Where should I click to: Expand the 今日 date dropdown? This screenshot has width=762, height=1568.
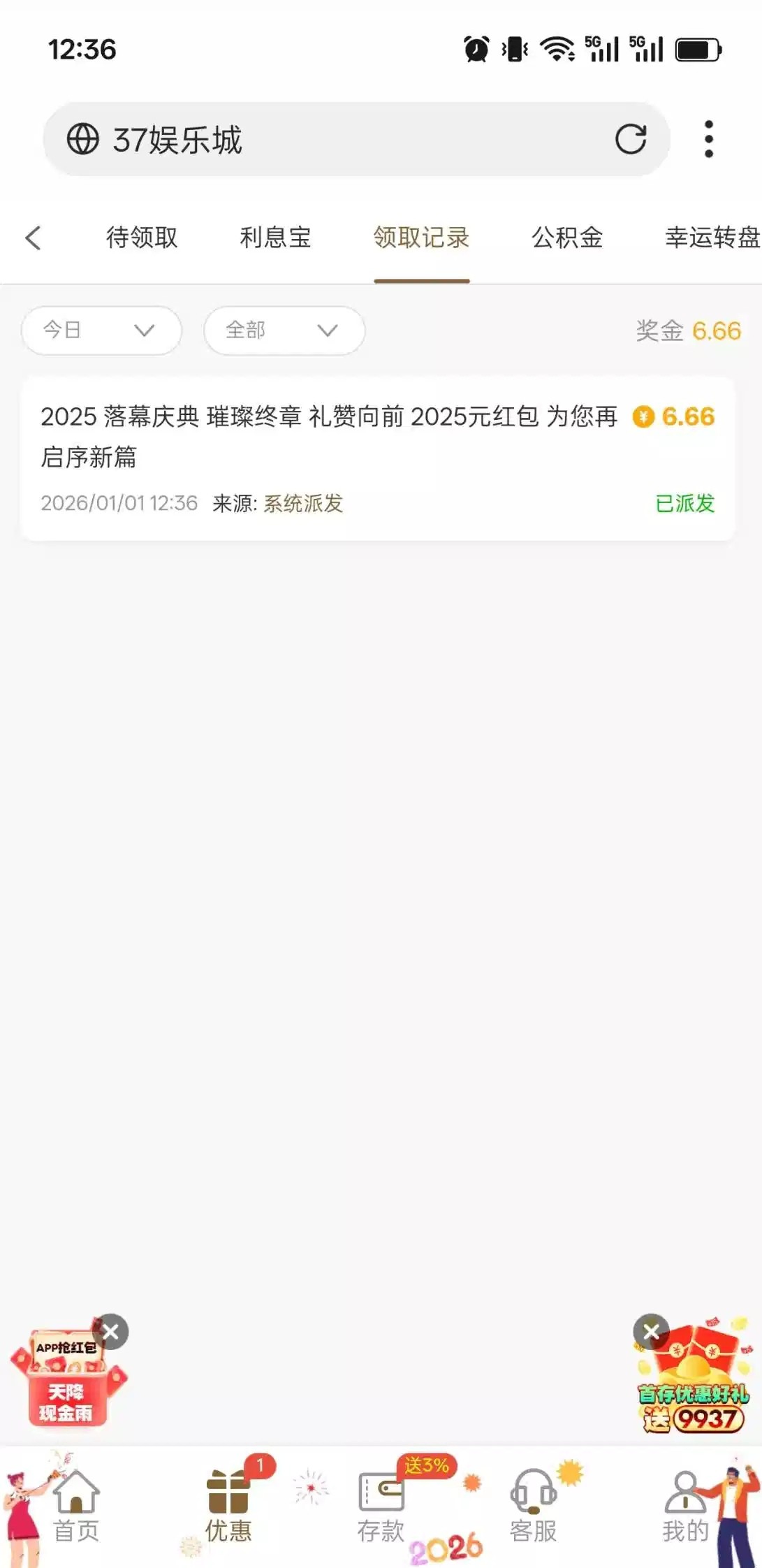coord(101,330)
